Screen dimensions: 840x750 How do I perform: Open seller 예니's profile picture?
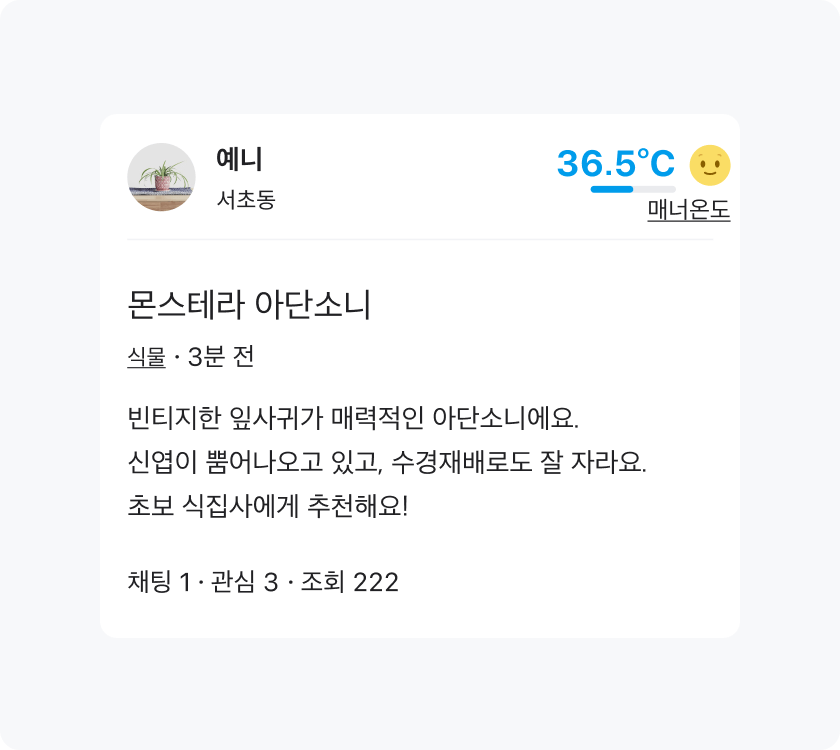[161, 177]
